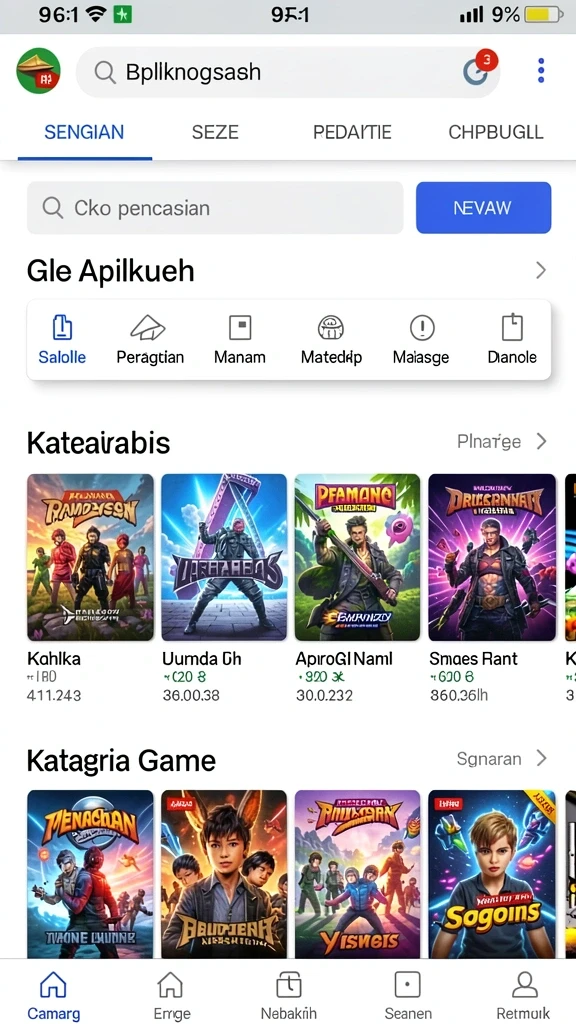Tap the blue NEVAW button
The width and height of the screenshot is (576, 1024).
483,208
